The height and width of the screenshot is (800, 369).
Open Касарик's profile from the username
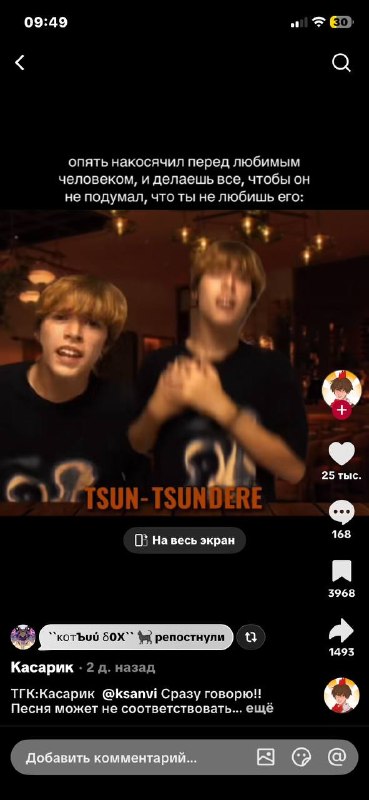click(42, 667)
